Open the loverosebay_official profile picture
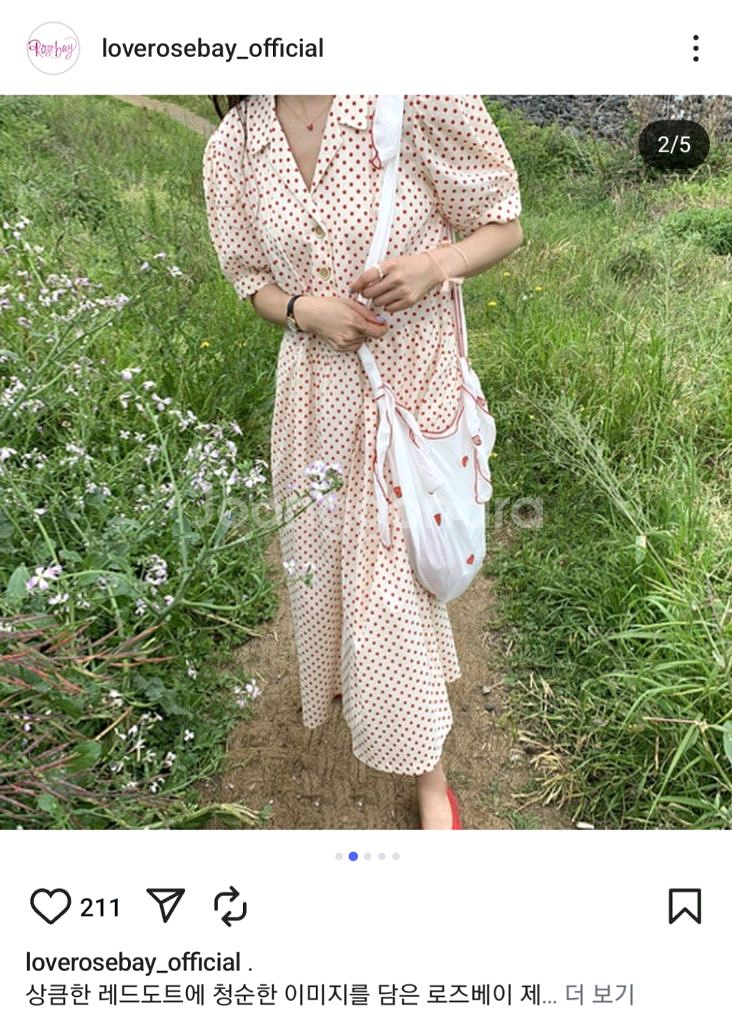 coord(53,48)
